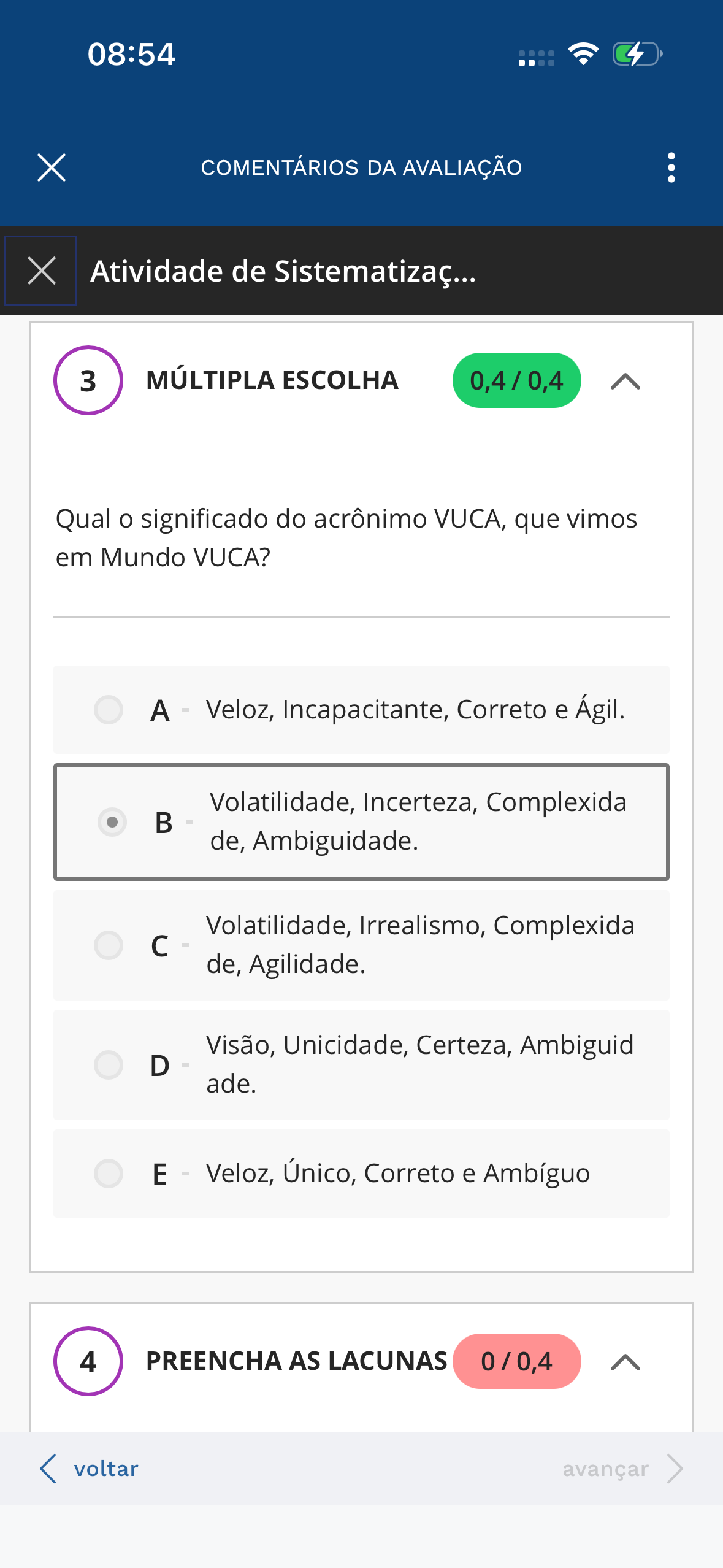Choose option C Volatilidade, Irrealismo, Complexidade, Agilidade
This screenshot has width=723, height=1568.
click(x=109, y=945)
